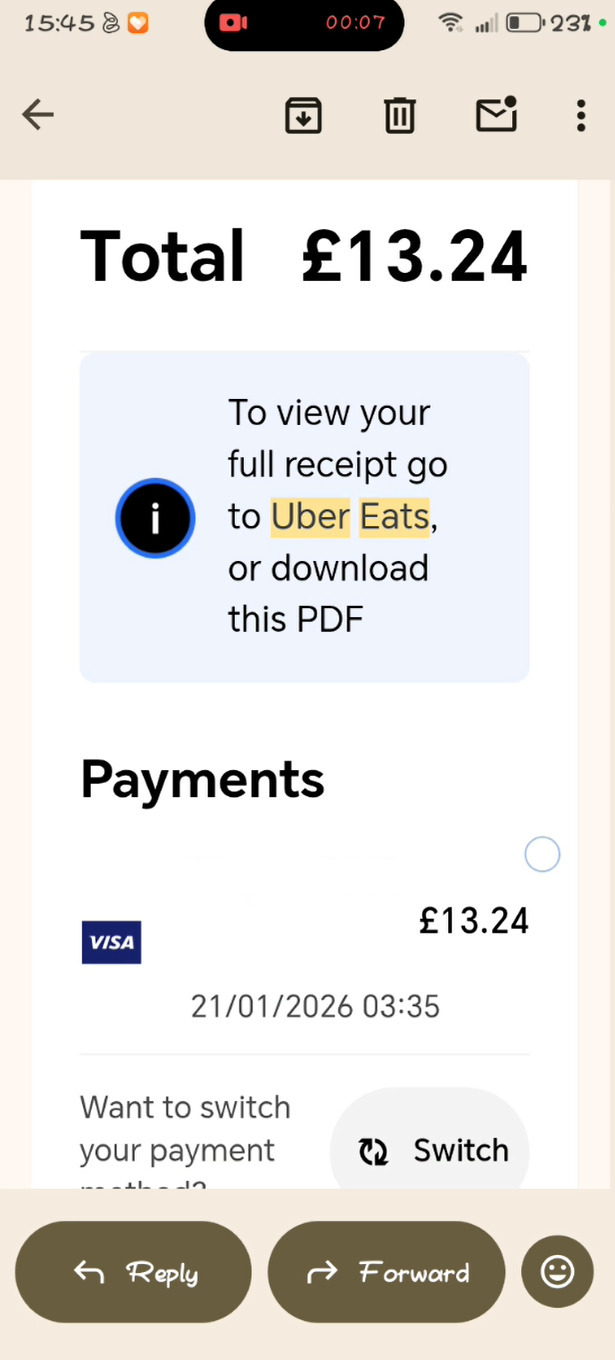The image size is (615, 1360).
Task: Delete this email
Action: (399, 116)
